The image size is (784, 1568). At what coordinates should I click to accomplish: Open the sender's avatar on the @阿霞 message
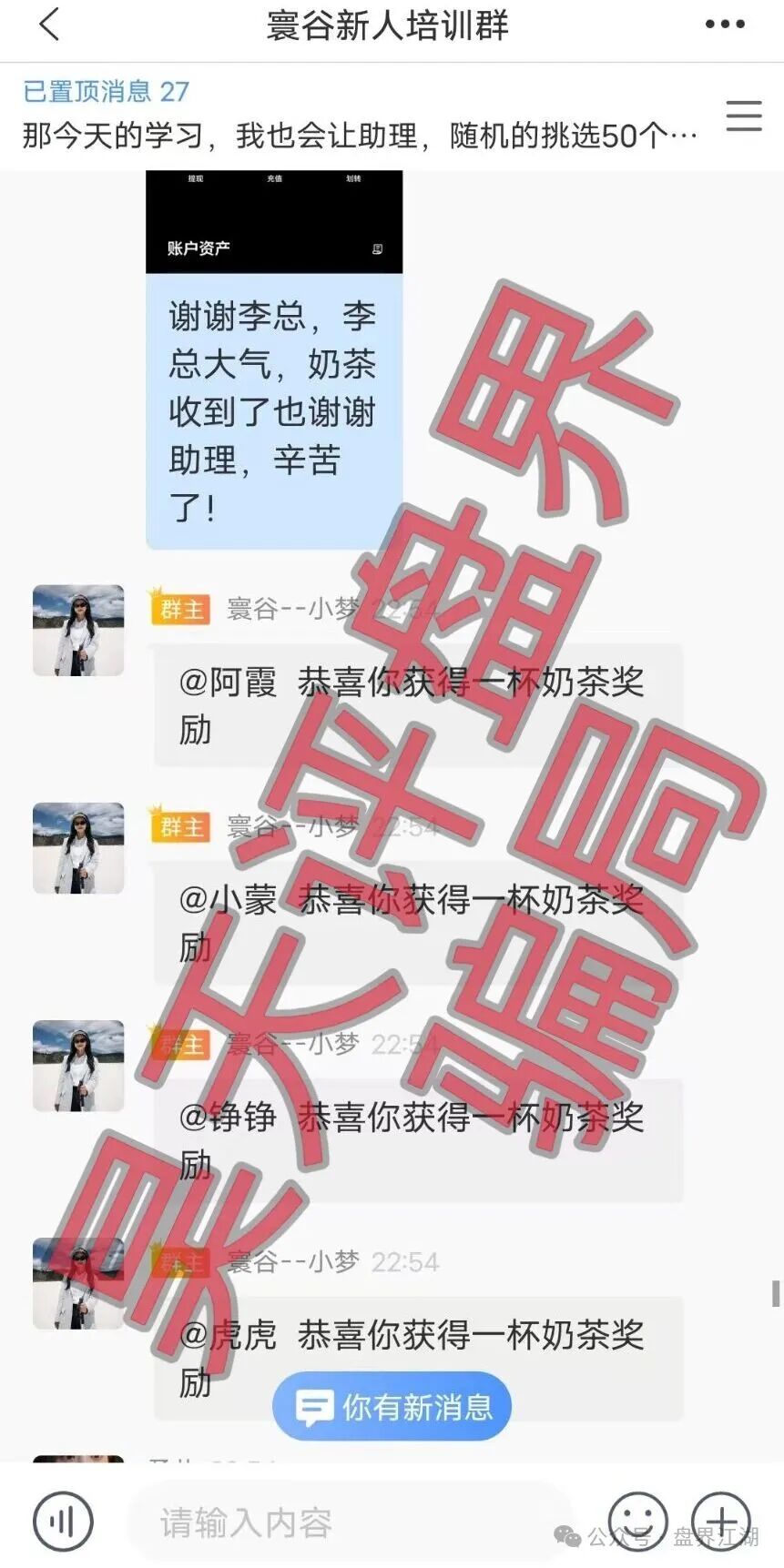pos(78,631)
